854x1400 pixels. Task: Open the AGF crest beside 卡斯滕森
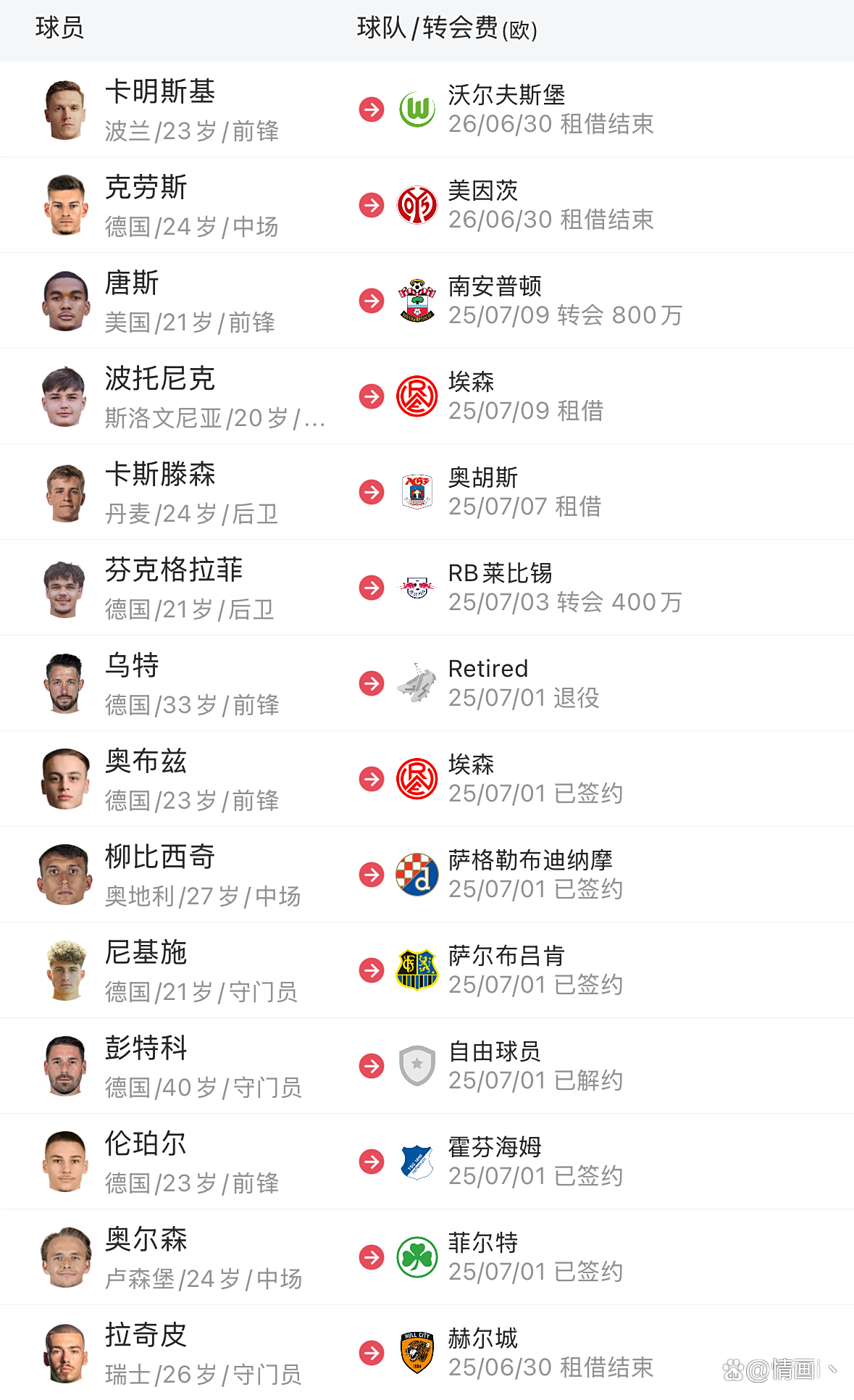point(416,491)
